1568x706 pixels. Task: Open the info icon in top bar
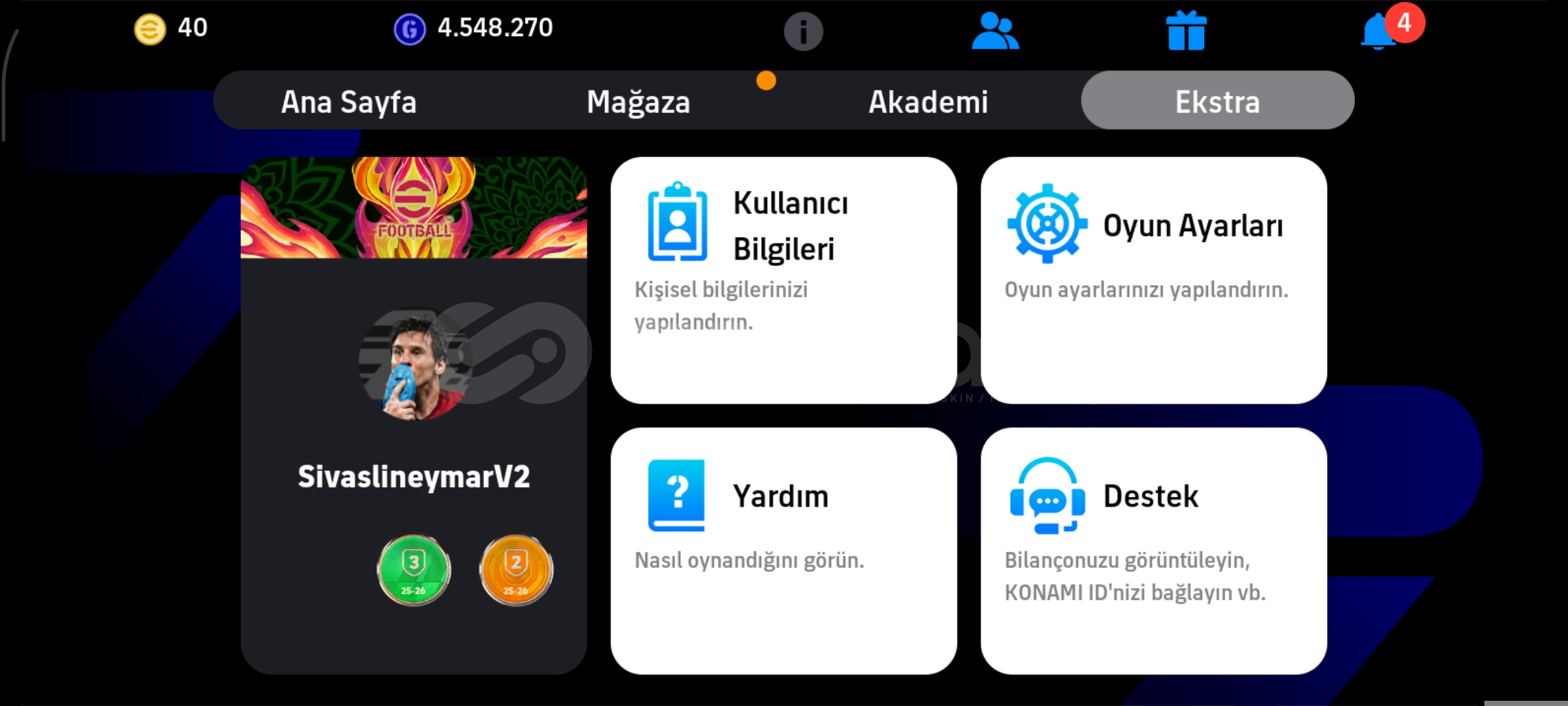tap(803, 31)
